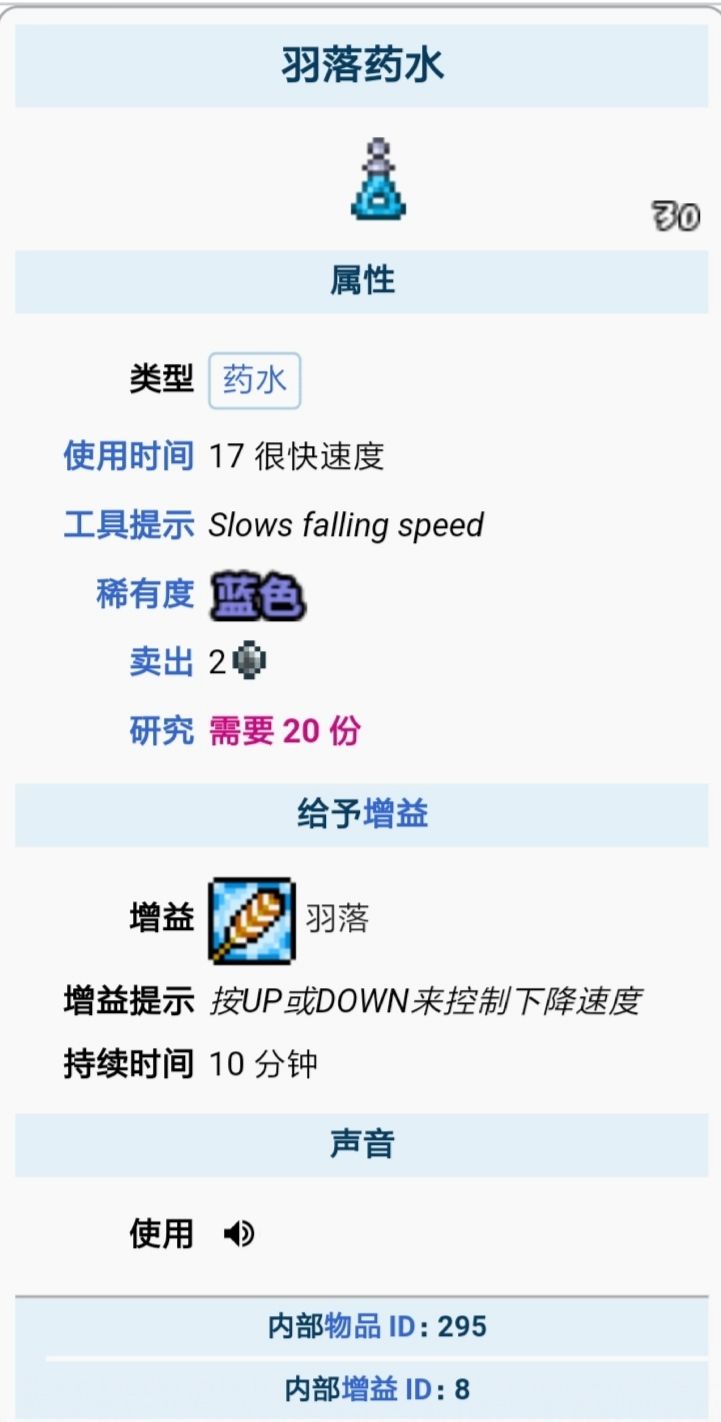Viewport: 721px width, 1422px height.
Task: Click the 羽落药水 page title
Action: pos(360,66)
